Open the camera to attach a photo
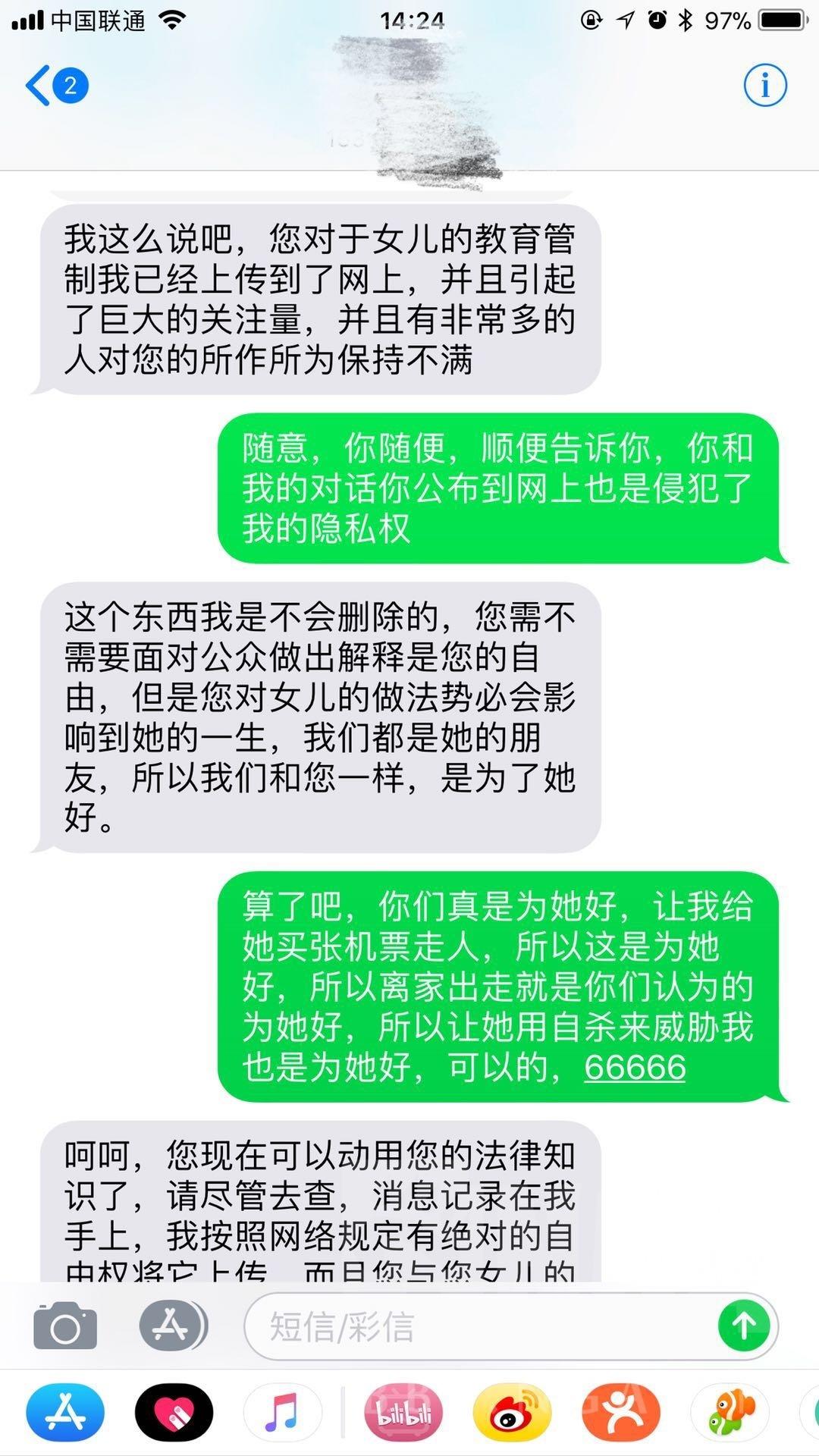The width and height of the screenshot is (819, 1456). point(65,1326)
